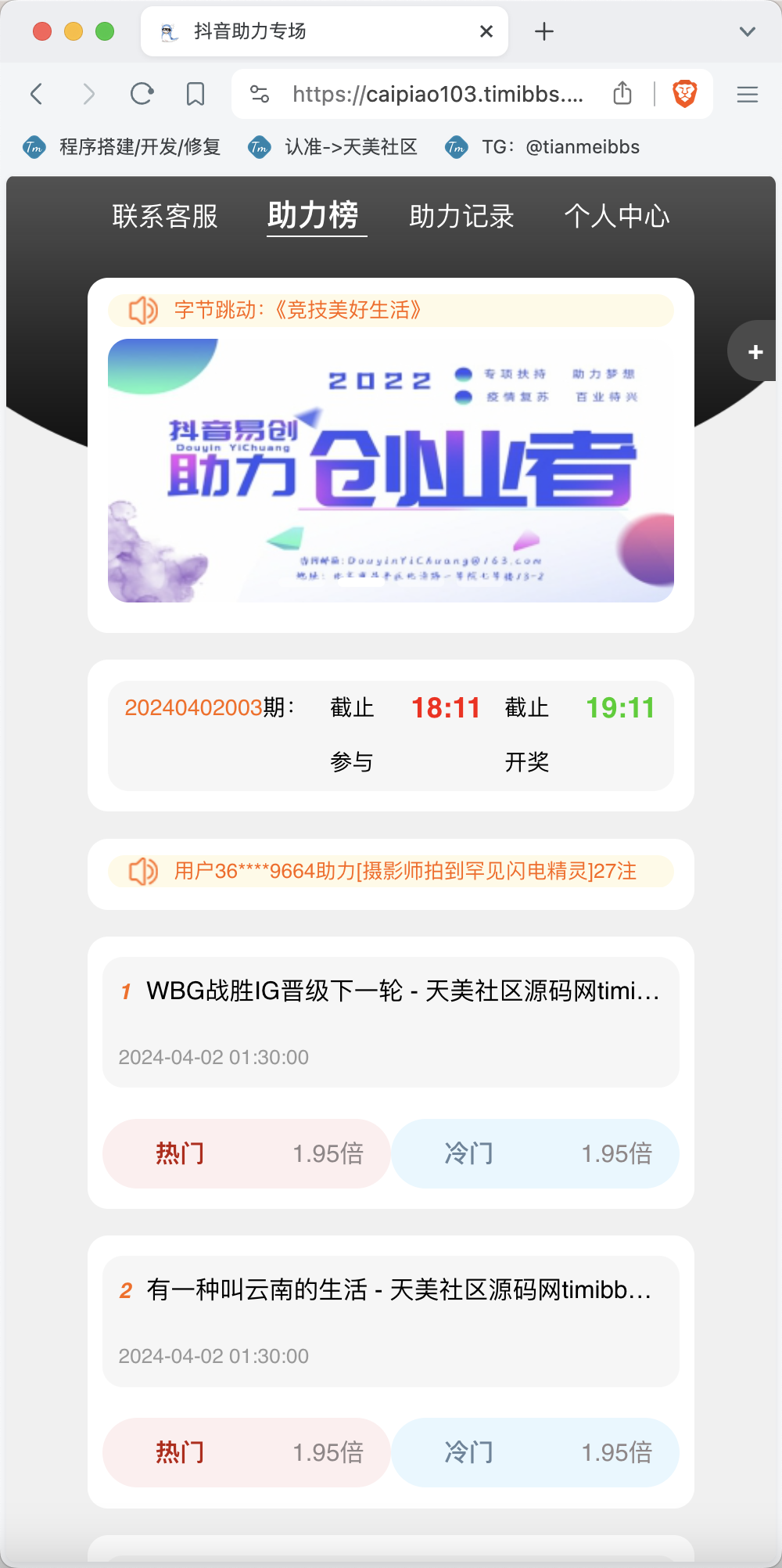Open the 联系客服 tab
Screen dimensions: 782x1568
pos(165,217)
